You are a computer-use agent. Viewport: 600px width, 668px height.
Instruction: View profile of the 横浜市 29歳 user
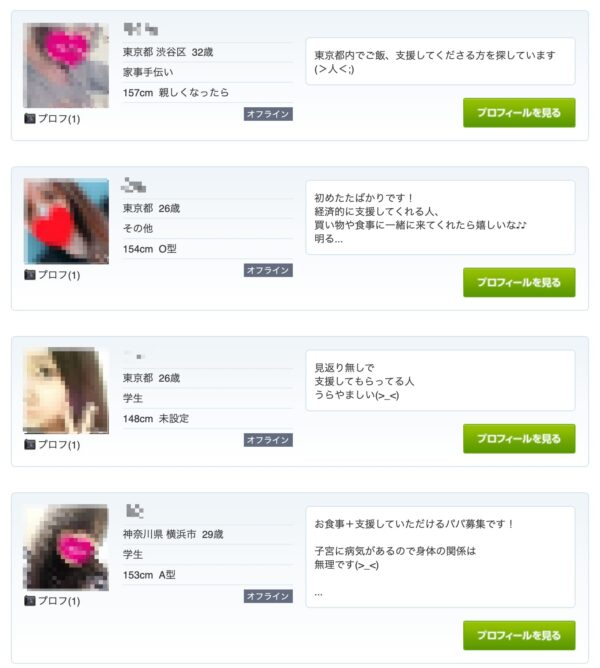click(519, 635)
